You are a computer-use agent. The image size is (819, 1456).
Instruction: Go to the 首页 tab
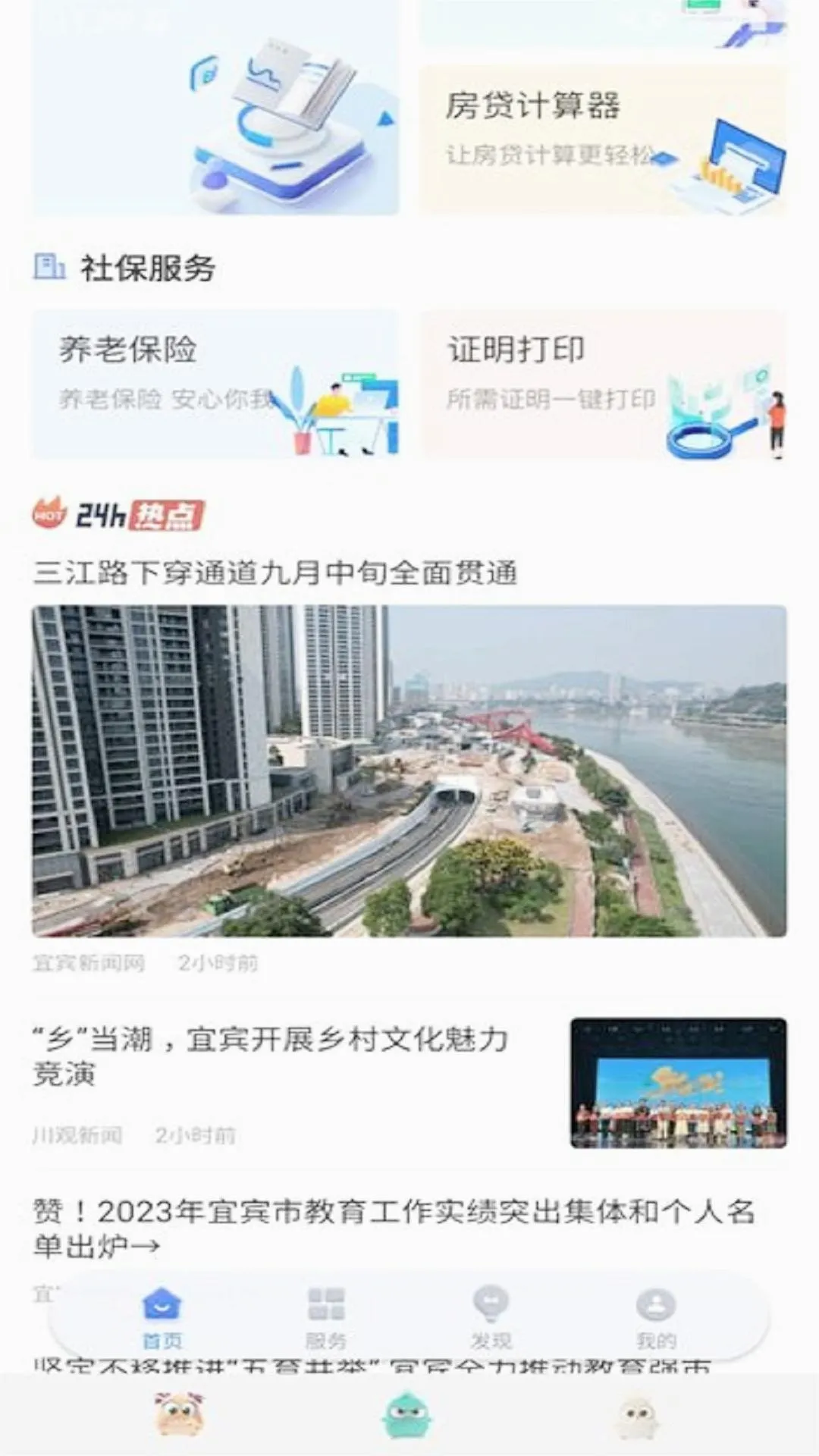click(x=162, y=1318)
